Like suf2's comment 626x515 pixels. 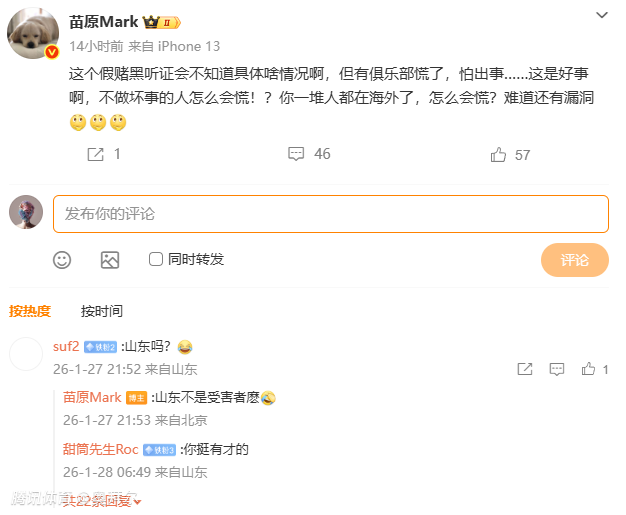pyautogui.click(x=589, y=369)
